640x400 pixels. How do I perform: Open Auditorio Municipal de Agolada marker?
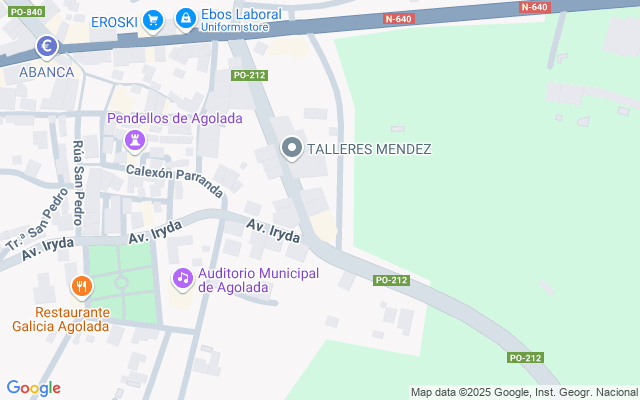pos(182,279)
